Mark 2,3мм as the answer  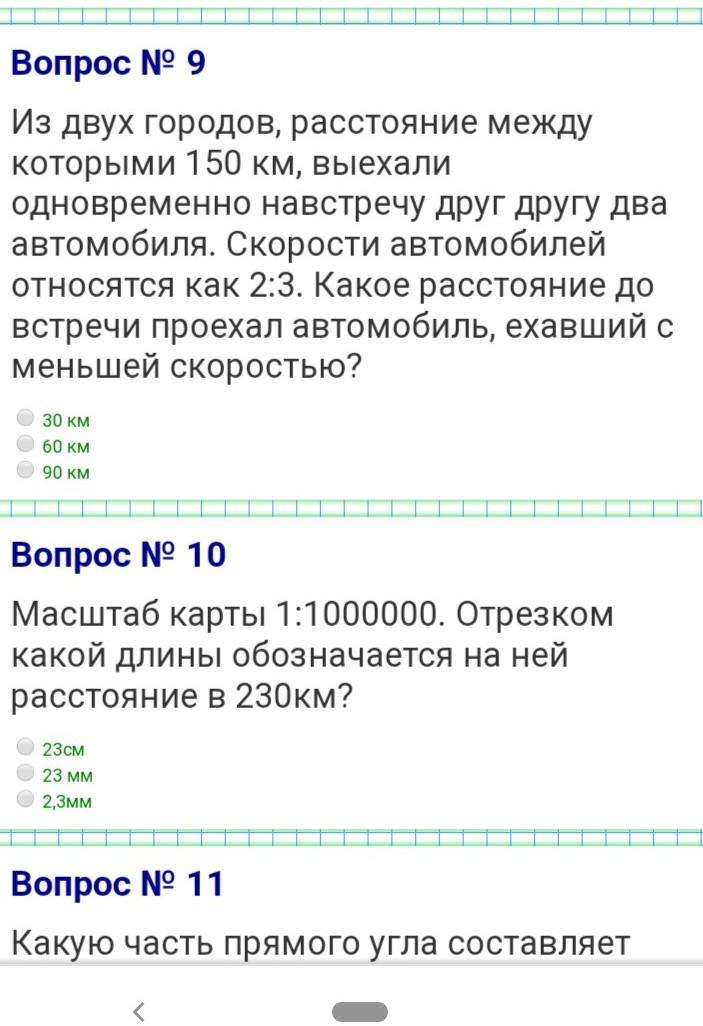pyautogui.click(x=27, y=799)
